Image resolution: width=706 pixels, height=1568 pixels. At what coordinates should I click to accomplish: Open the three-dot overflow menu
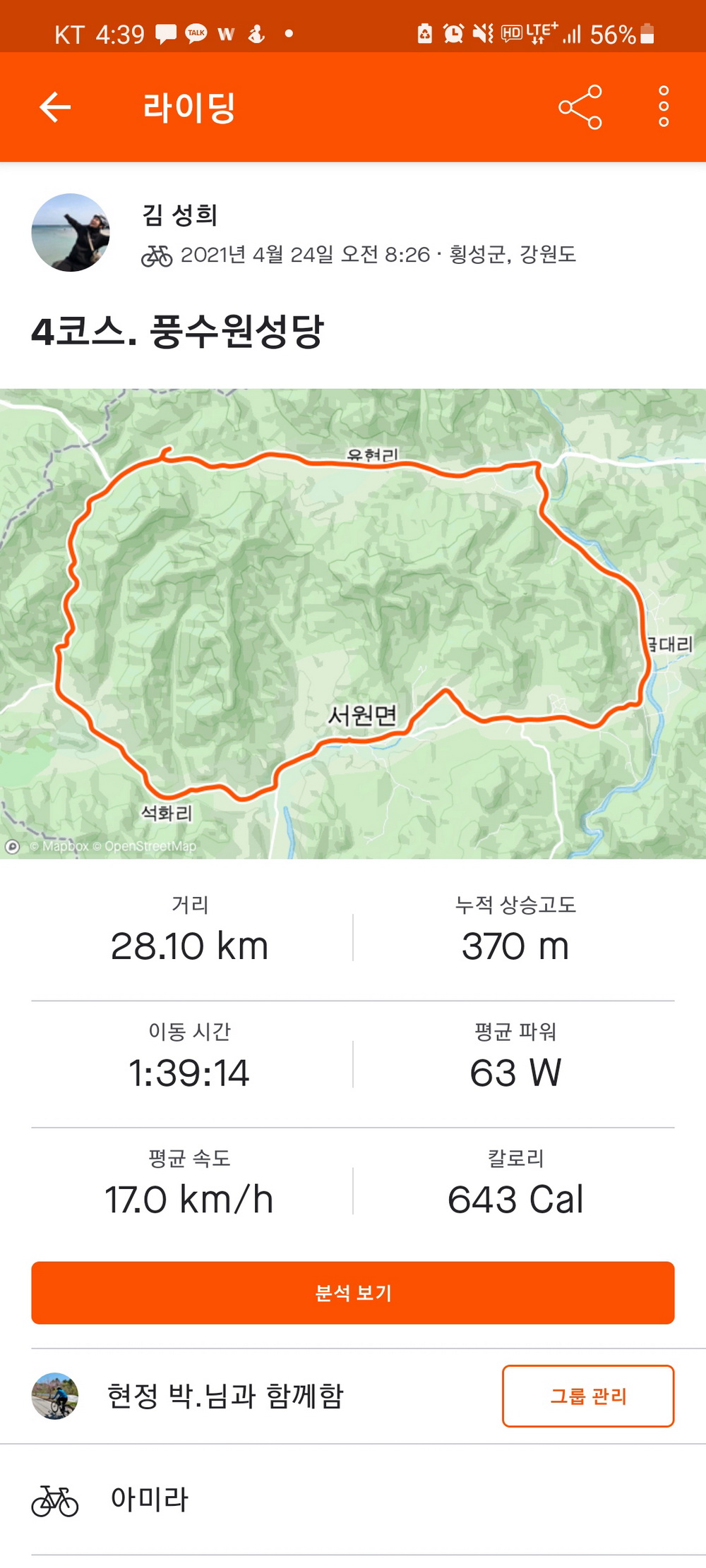(x=663, y=107)
